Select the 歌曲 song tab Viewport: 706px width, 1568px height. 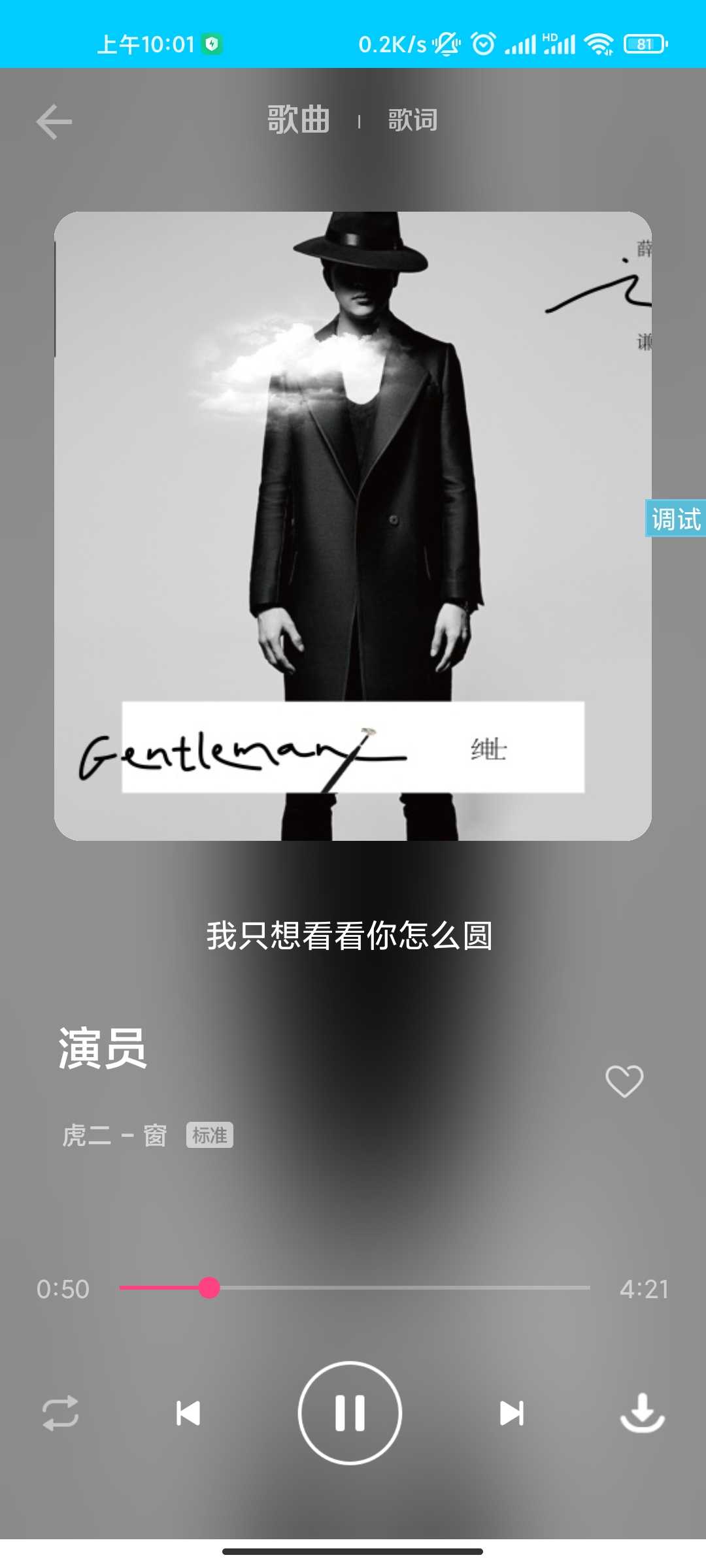[x=295, y=120]
